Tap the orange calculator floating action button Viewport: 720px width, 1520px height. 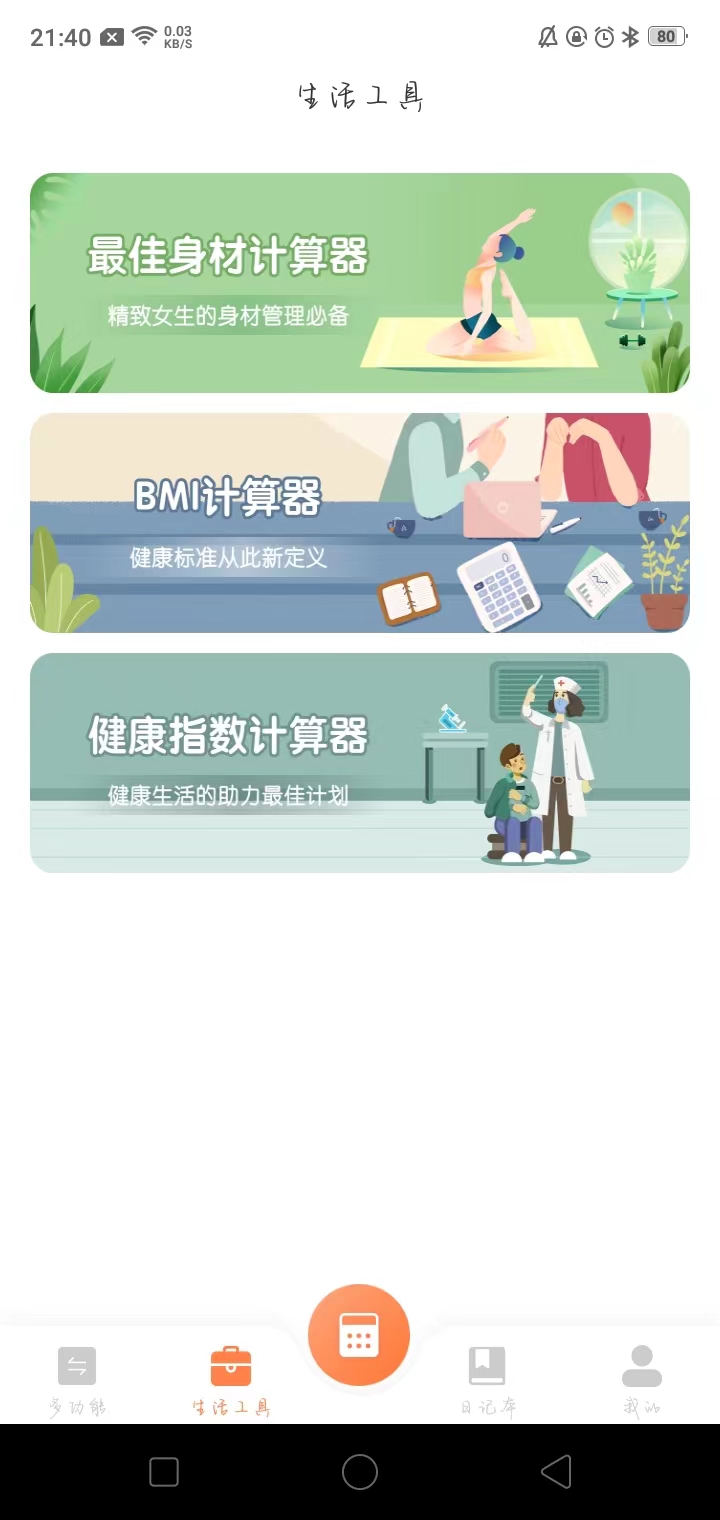tap(359, 1334)
